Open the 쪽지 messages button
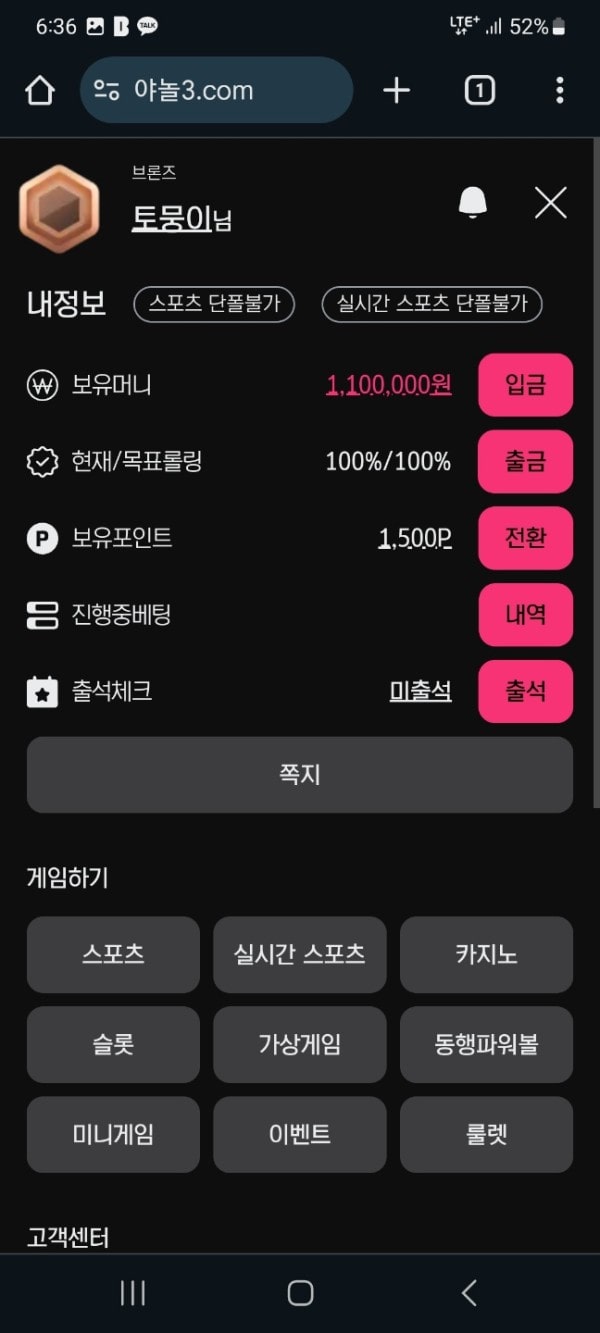This screenshot has height=1333, width=600. point(300,775)
